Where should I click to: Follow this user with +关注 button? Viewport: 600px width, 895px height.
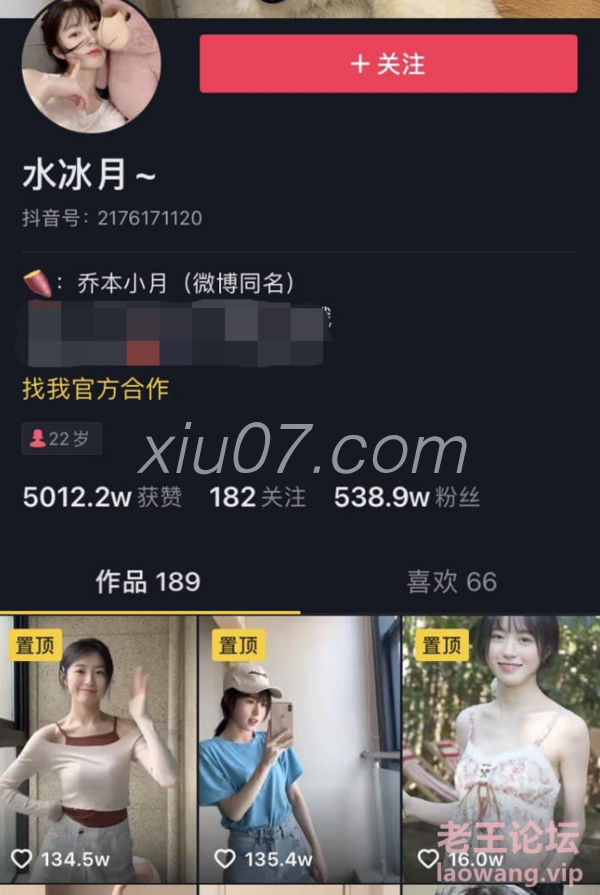(388, 64)
